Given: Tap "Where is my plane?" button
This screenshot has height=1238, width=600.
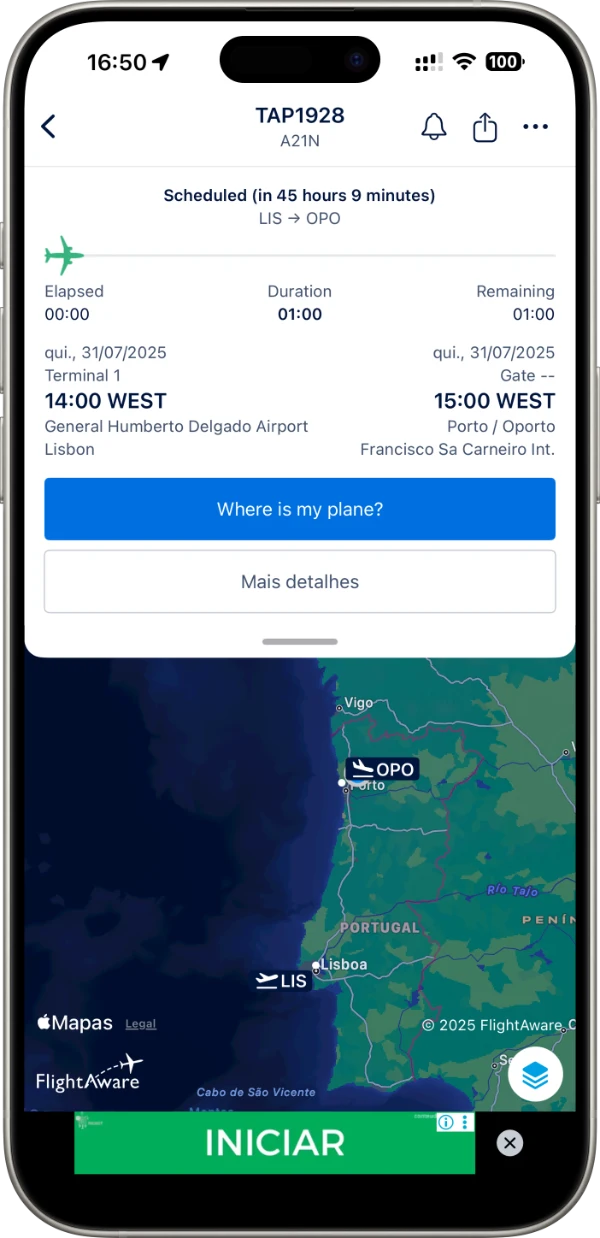Looking at the screenshot, I should (300, 509).
